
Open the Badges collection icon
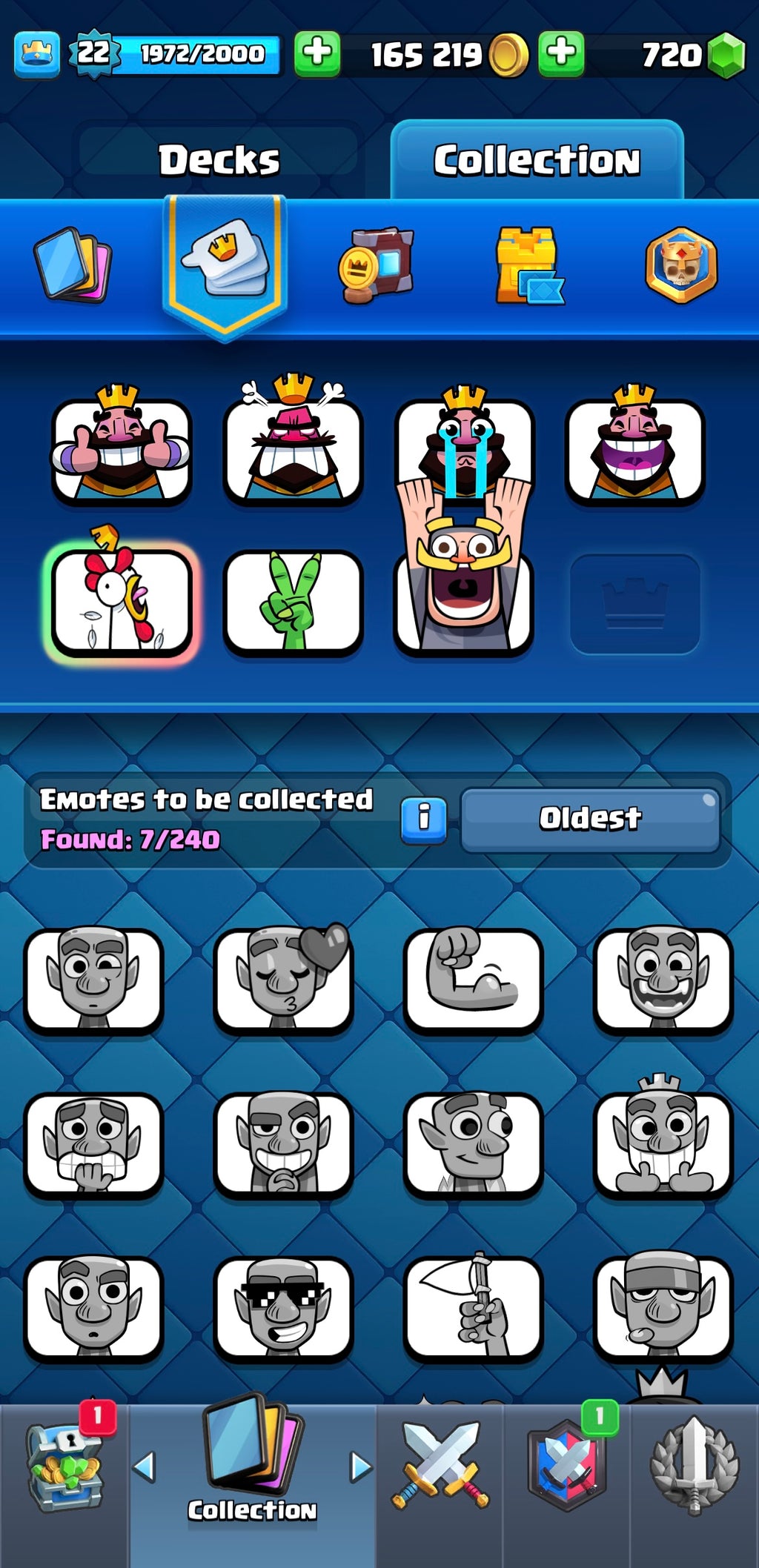click(683, 267)
